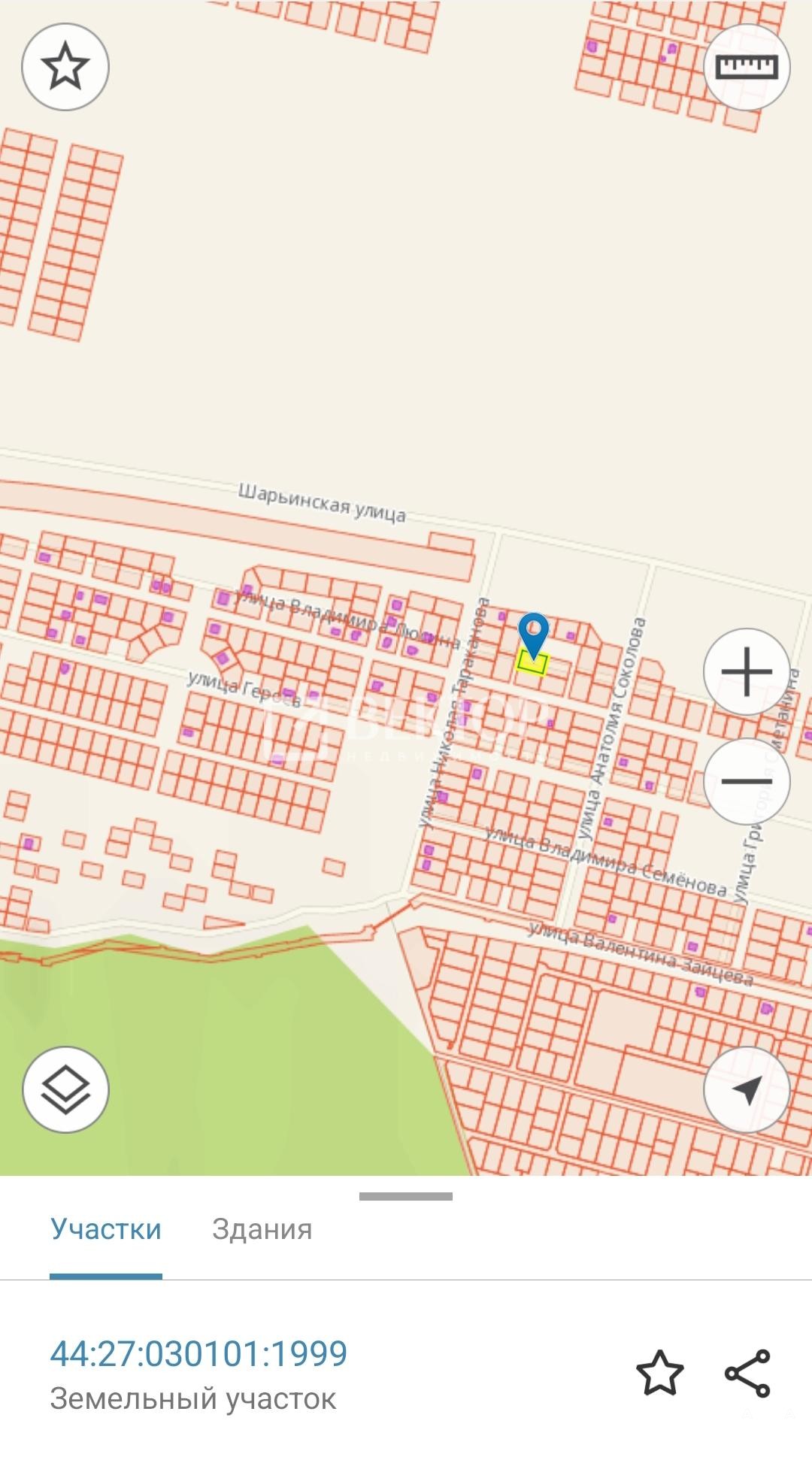Switch to the Здания tab
The width and height of the screenshot is (812, 1457).
tap(262, 1229)
